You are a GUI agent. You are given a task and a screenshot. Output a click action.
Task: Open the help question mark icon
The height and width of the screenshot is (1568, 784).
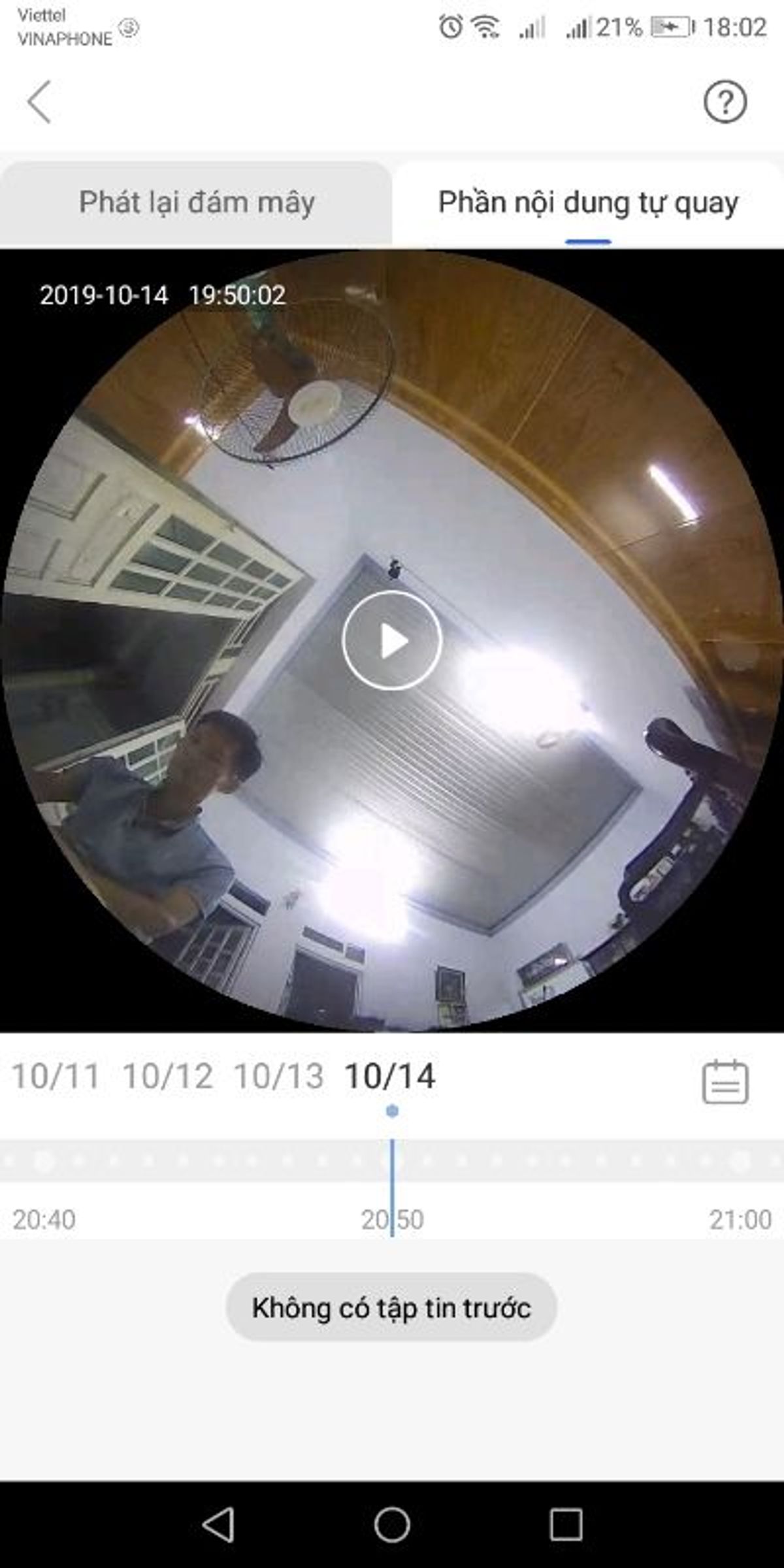pos(725,102)
